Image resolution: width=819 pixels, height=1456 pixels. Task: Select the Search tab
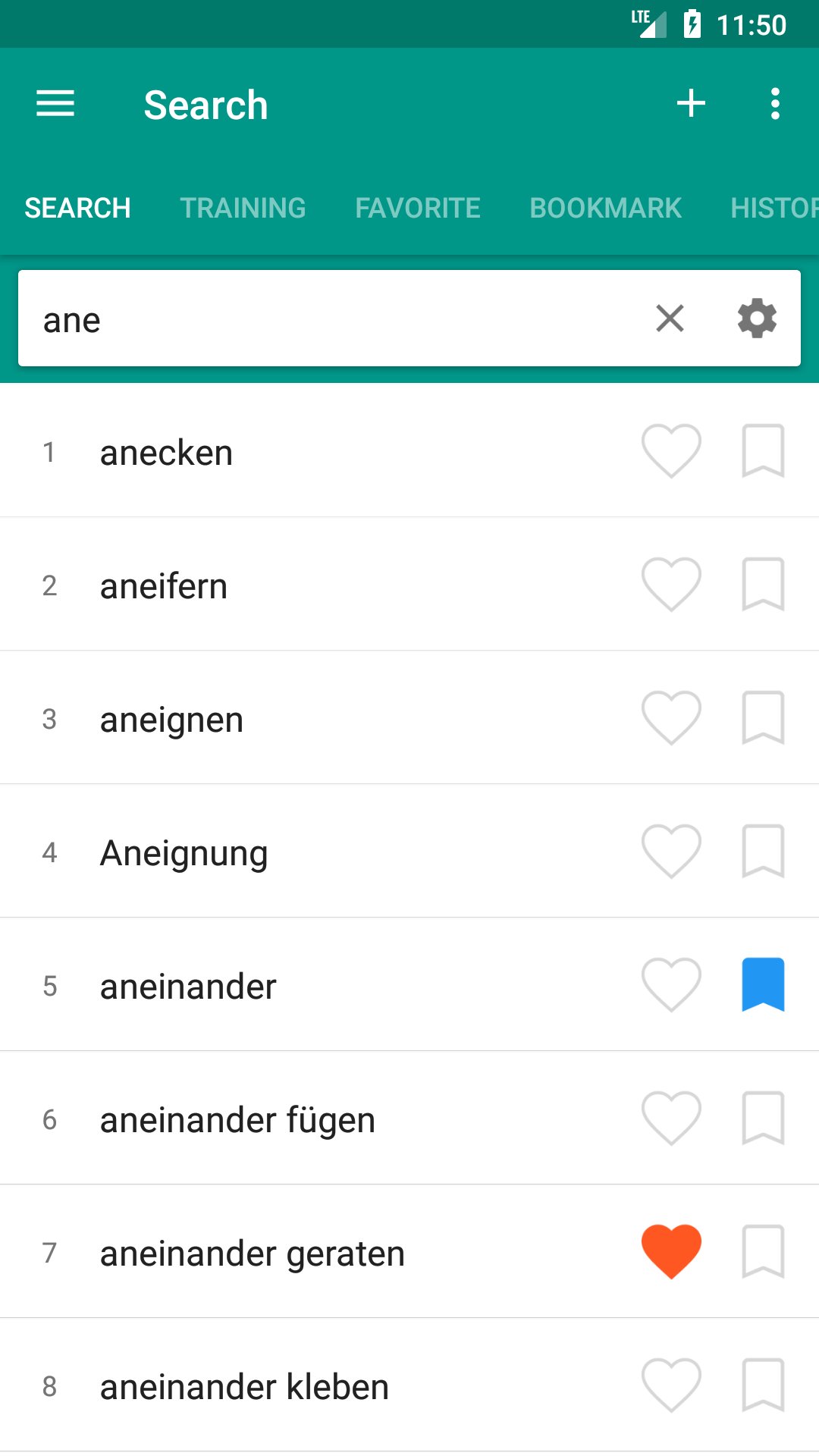(77, 208)
